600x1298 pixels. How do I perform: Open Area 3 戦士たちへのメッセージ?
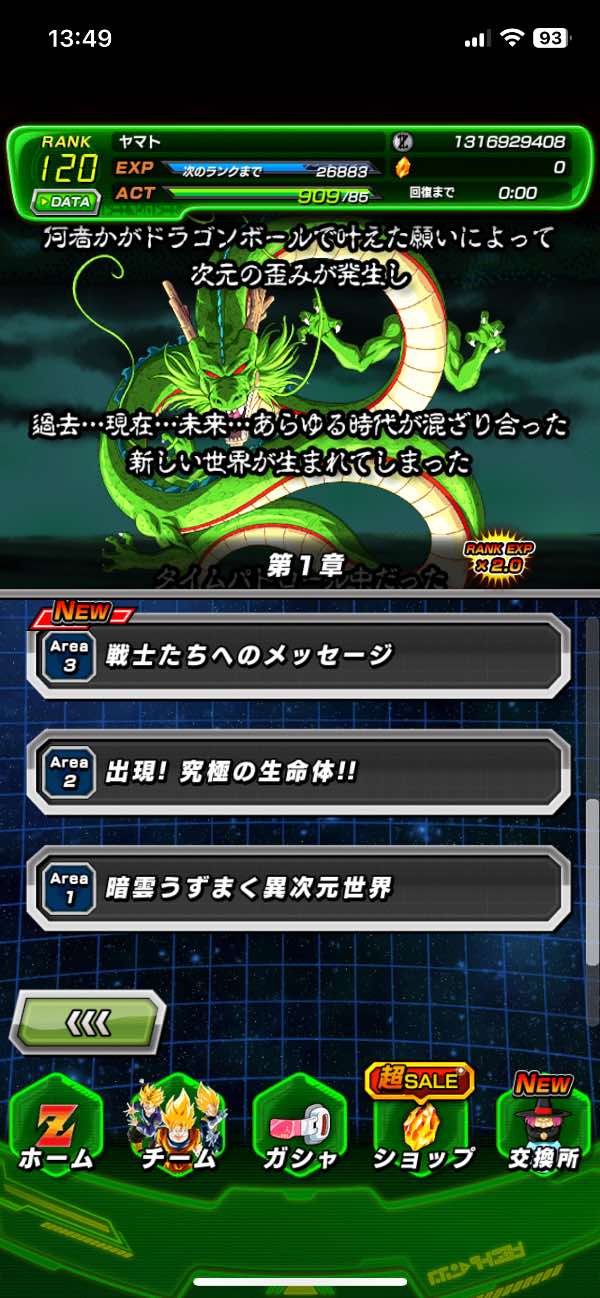coord(298,655)
